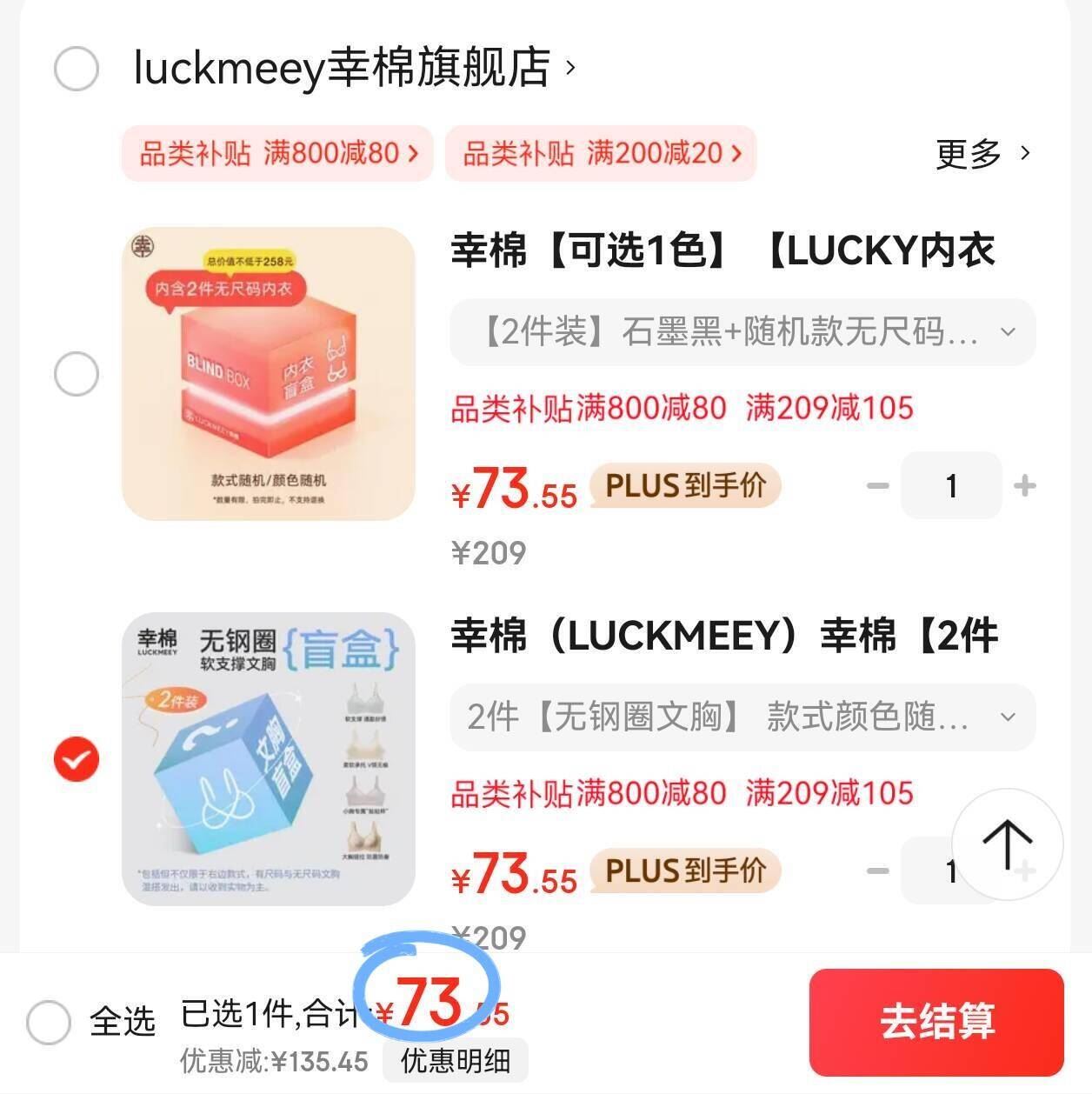Click the minus icon for the underwear blind box

point(876,486)
